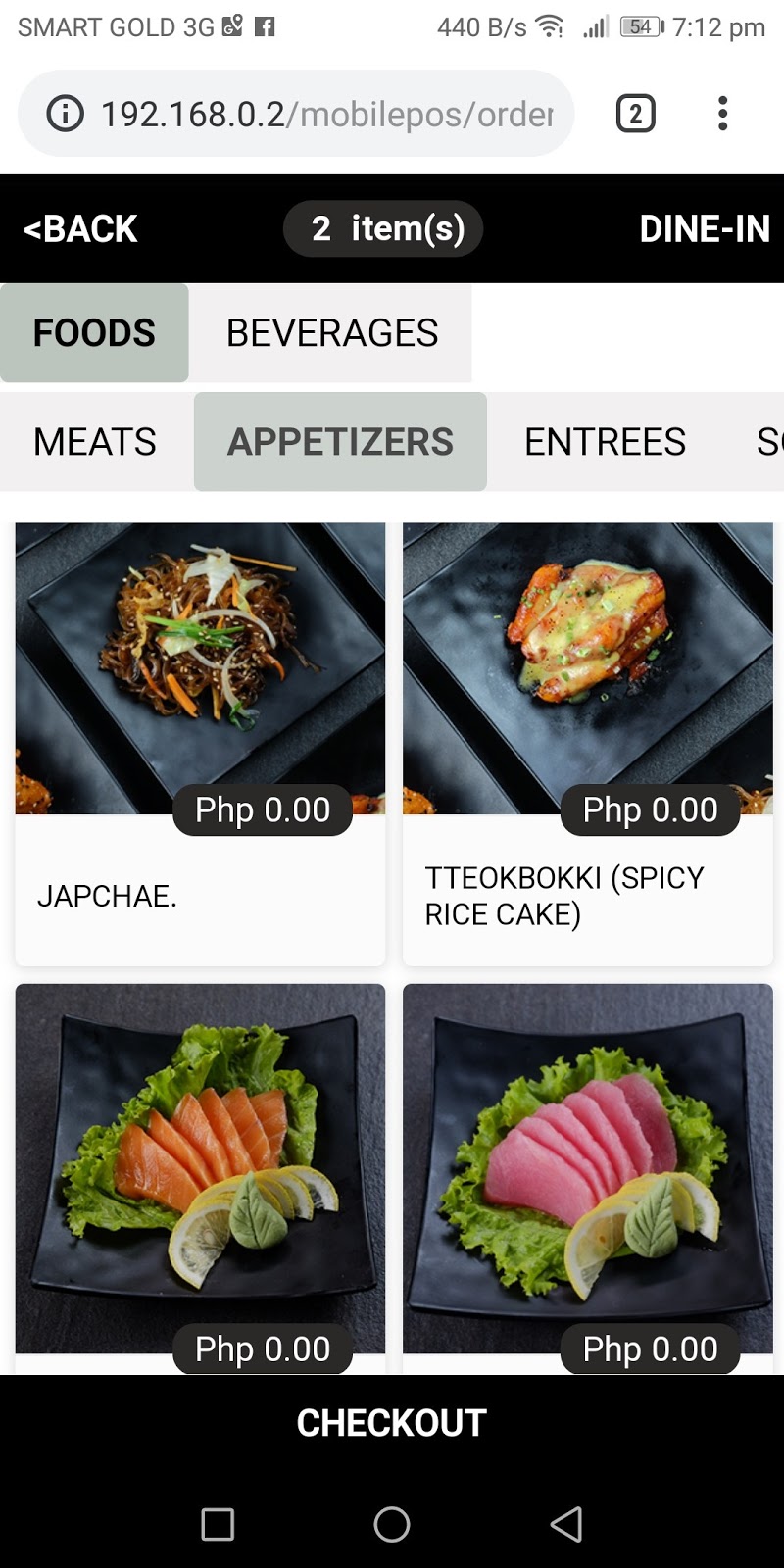Tap the CHECKOUT button
Screen dimensions: 784x1568
pyautogui.click(x=392, y=1422)
